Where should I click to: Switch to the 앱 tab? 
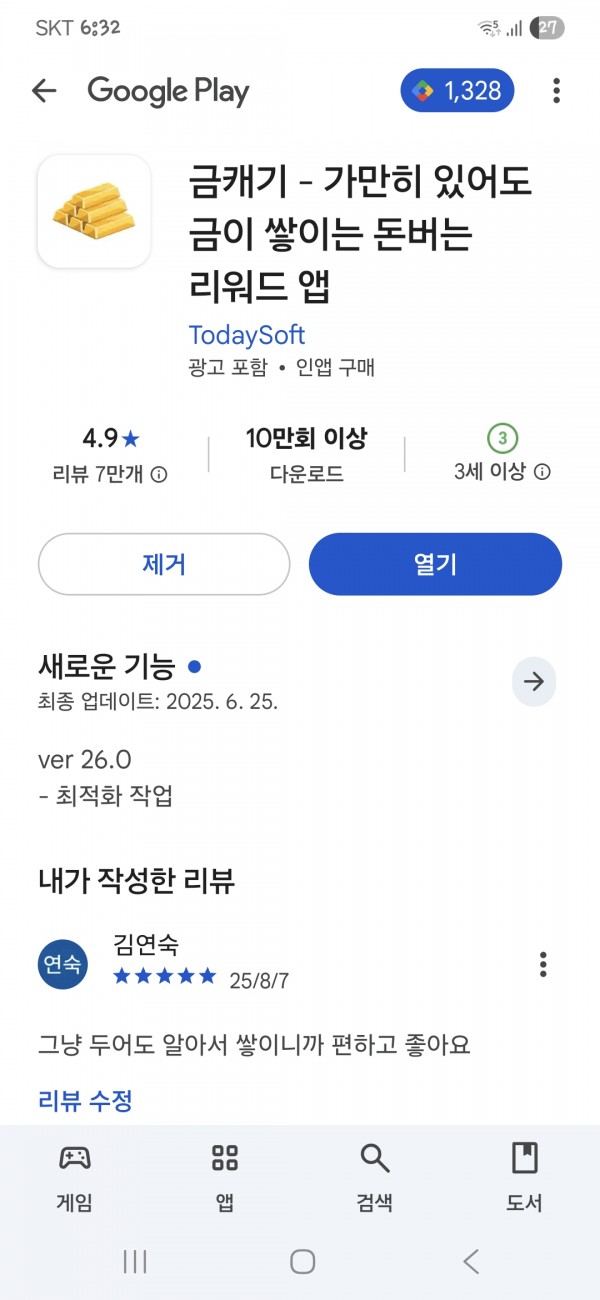(225, 1178)
